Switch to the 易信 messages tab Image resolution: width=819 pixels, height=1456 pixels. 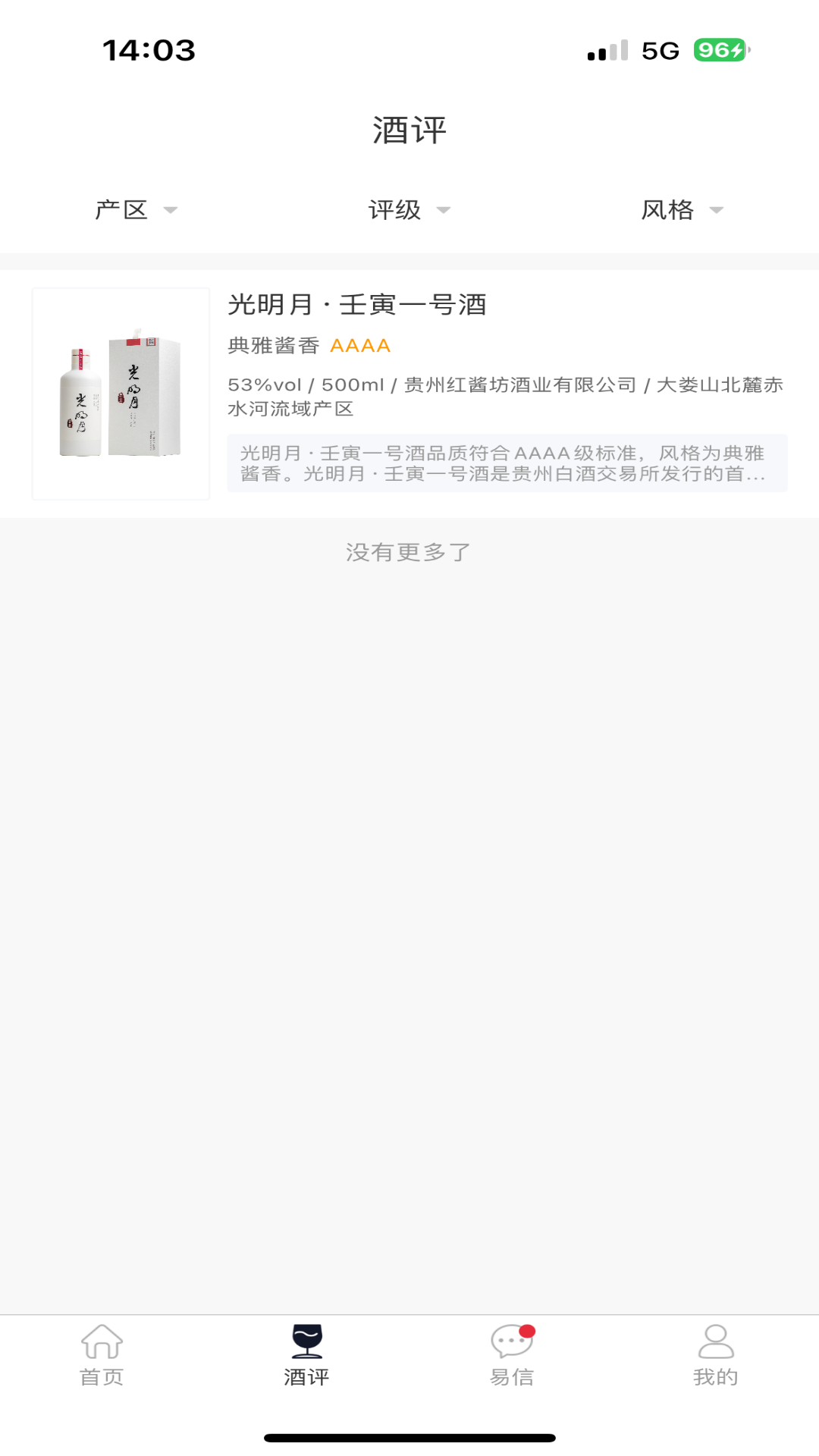click(512, 1356)
